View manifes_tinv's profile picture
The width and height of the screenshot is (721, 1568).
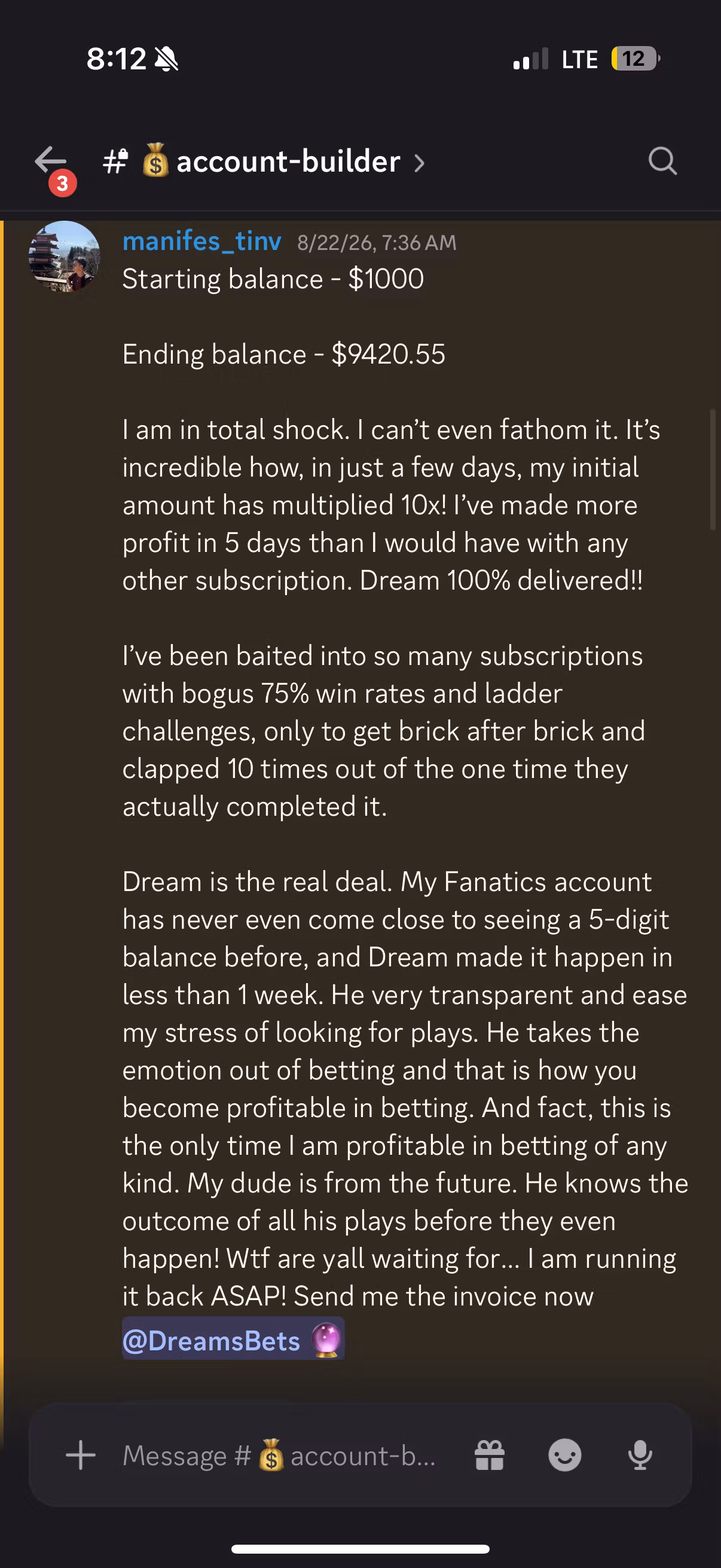pyautogui.click(x=65, y=257)
